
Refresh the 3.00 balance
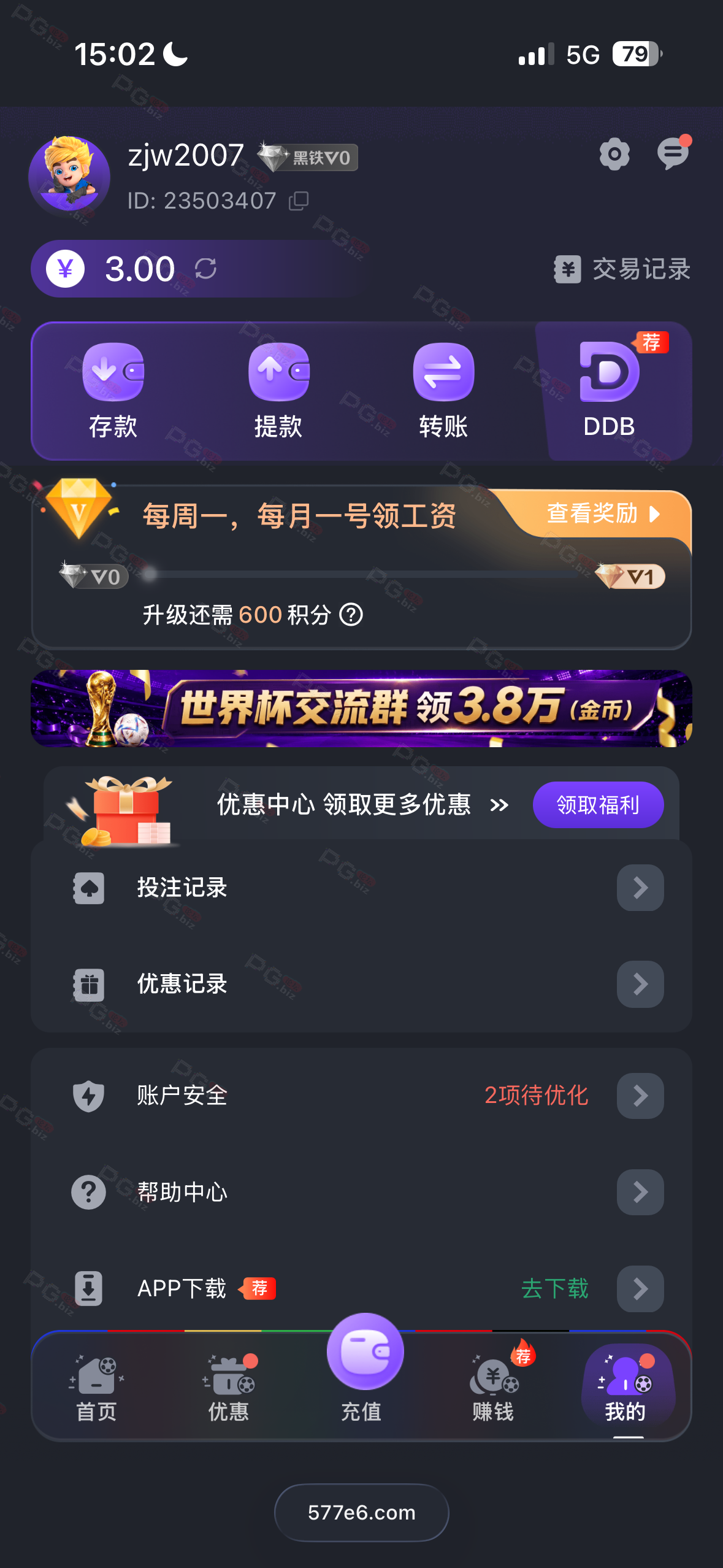coord(206,269)
